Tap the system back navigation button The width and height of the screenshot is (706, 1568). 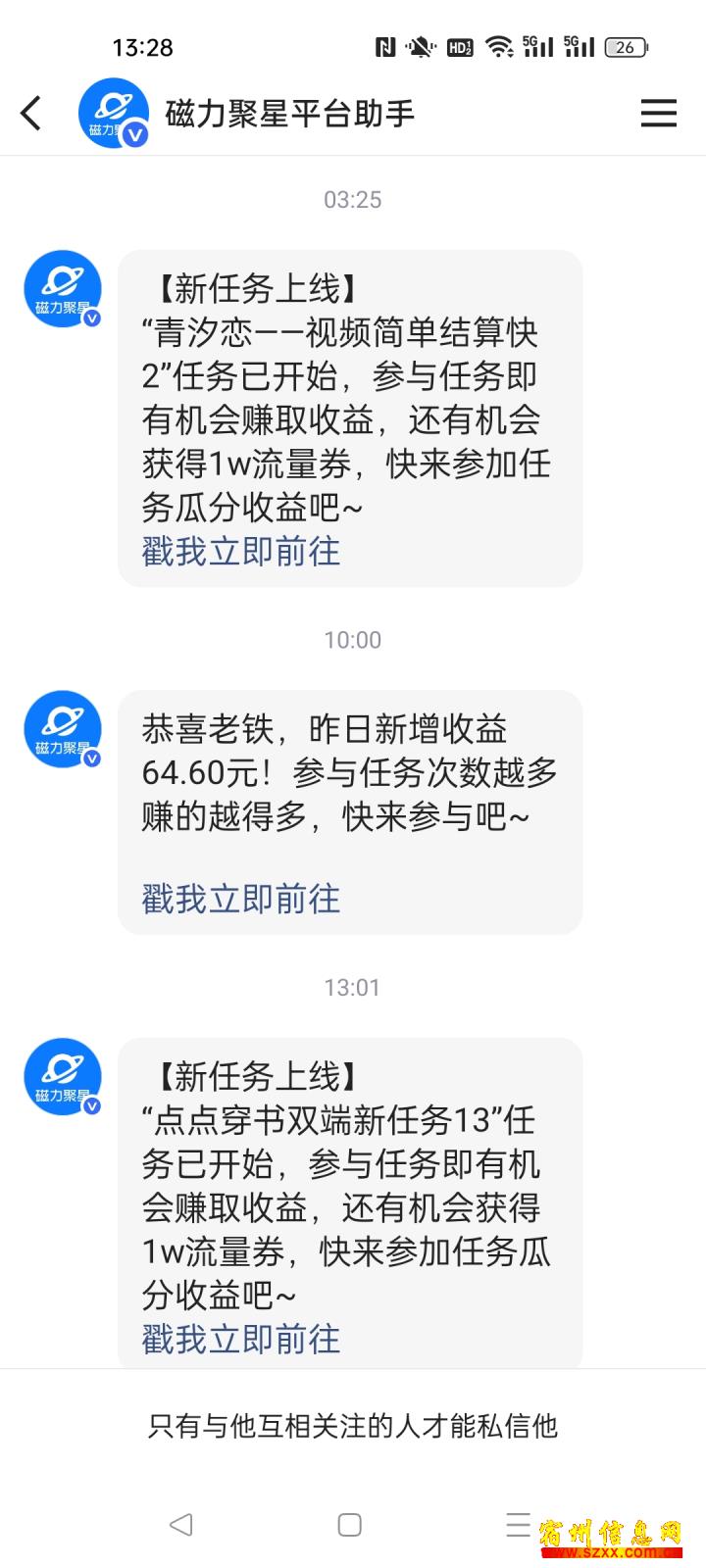point(181,1524)
